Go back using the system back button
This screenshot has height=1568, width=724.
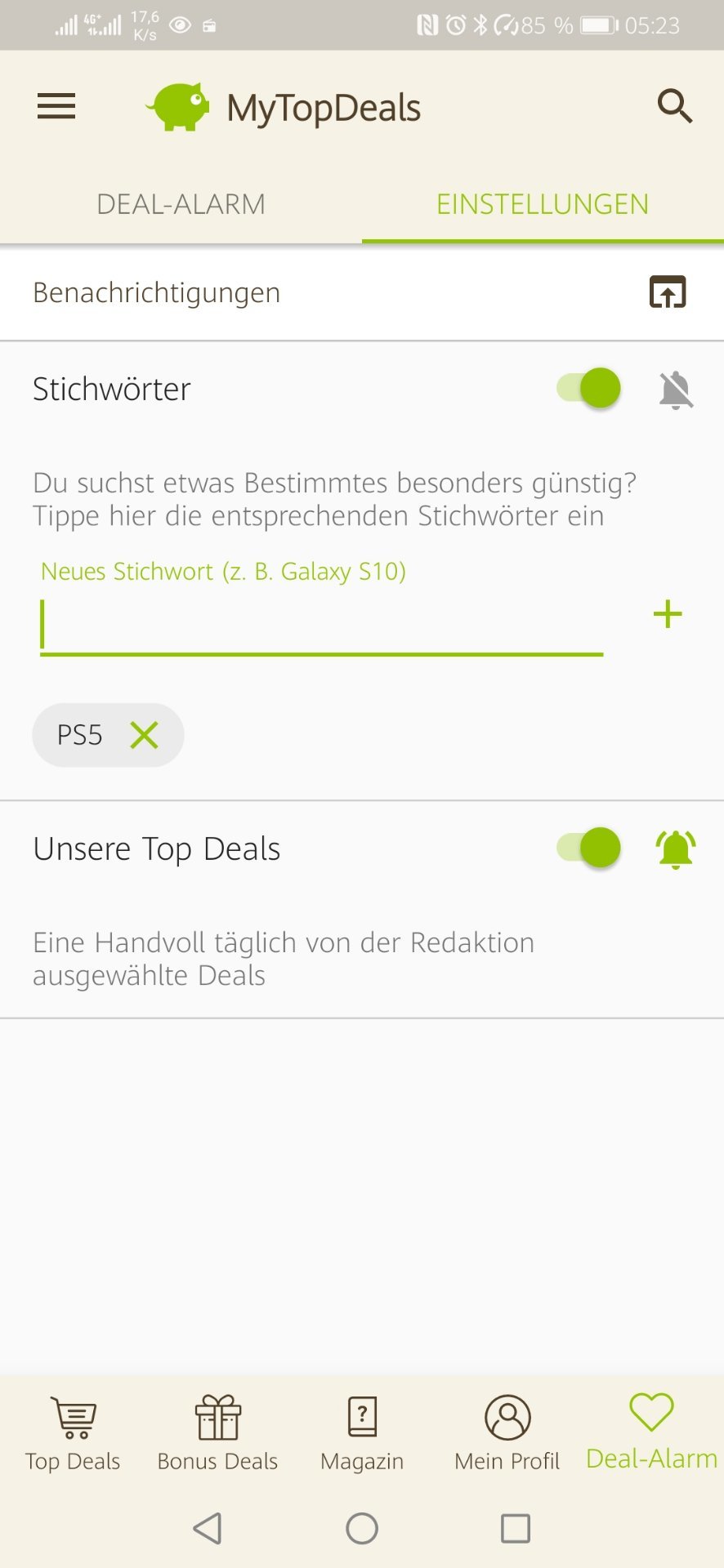coord(208,1528)
